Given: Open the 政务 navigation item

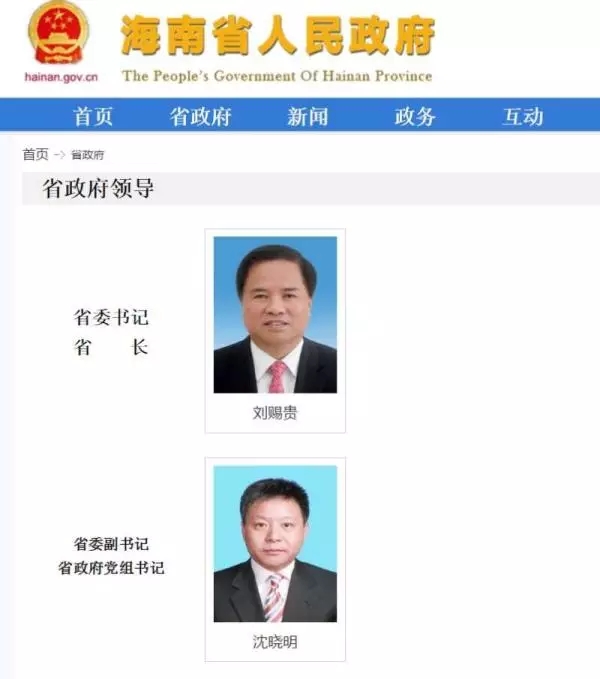Looking at the screenshot, I should click(x=414, y=116).
